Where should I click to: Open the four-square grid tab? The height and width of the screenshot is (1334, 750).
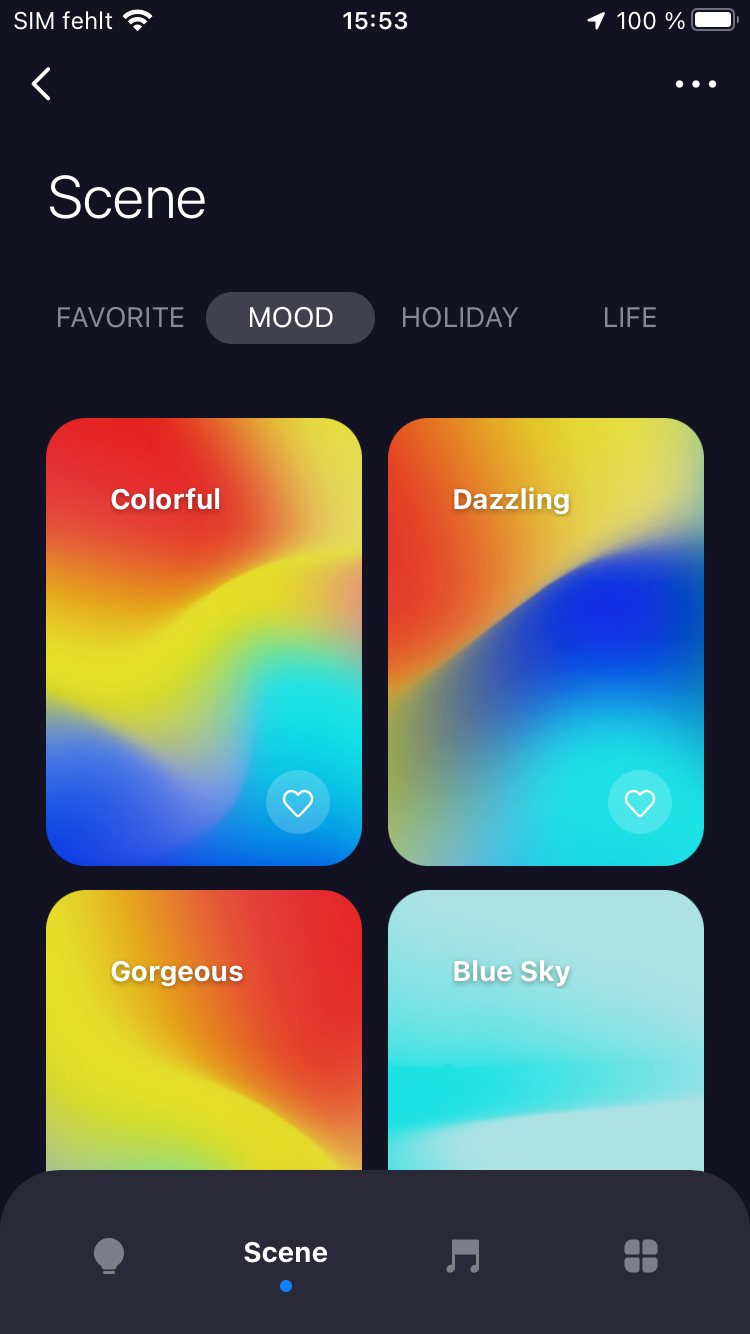[641, 1256]
